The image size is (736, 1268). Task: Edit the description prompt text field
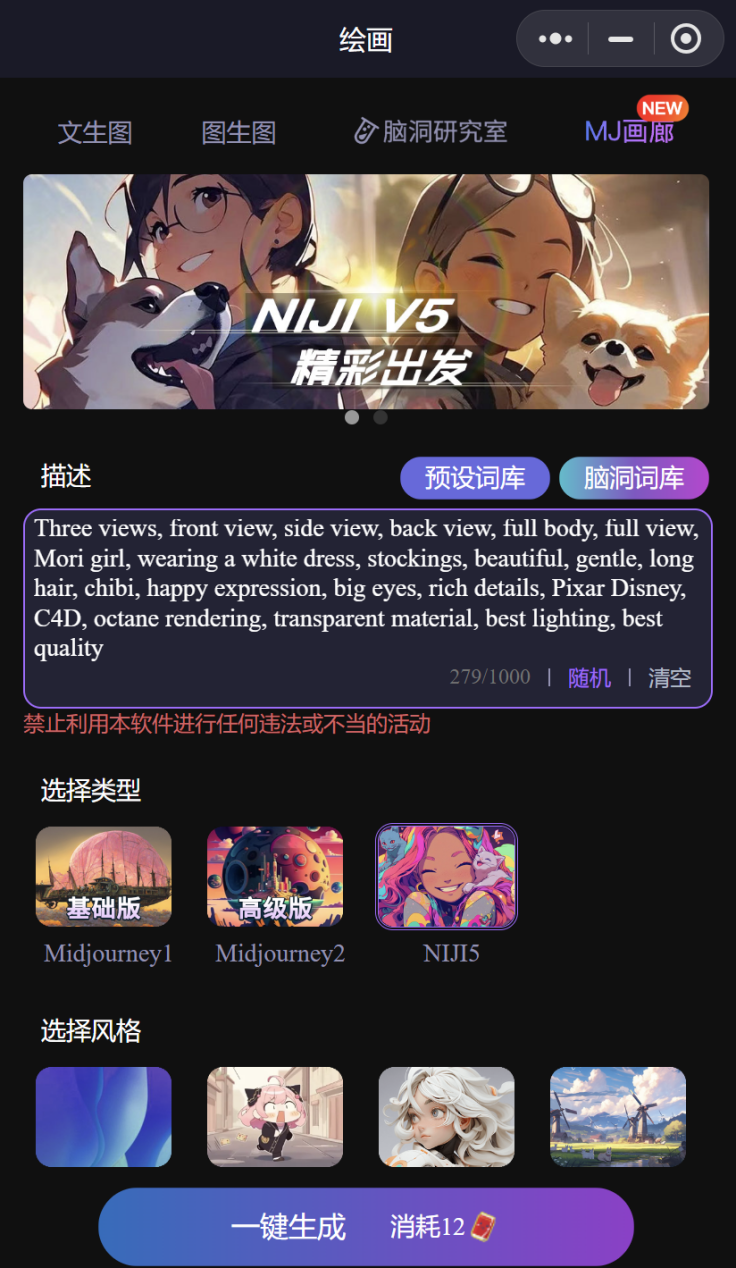(366, 588)
